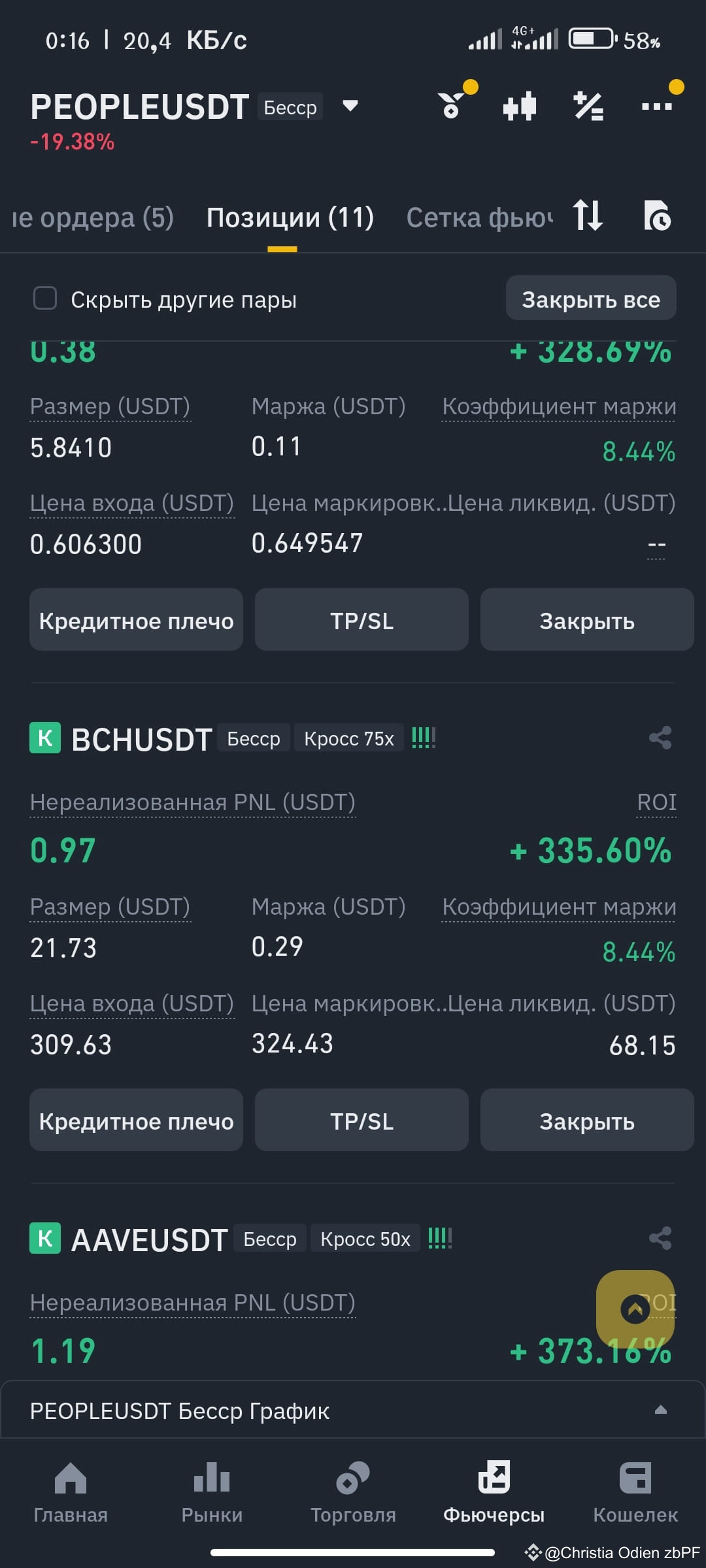Tap the Закрыть все button
Image resolution: width=706 pixels, height=1568 pixels.
(591, 298)
